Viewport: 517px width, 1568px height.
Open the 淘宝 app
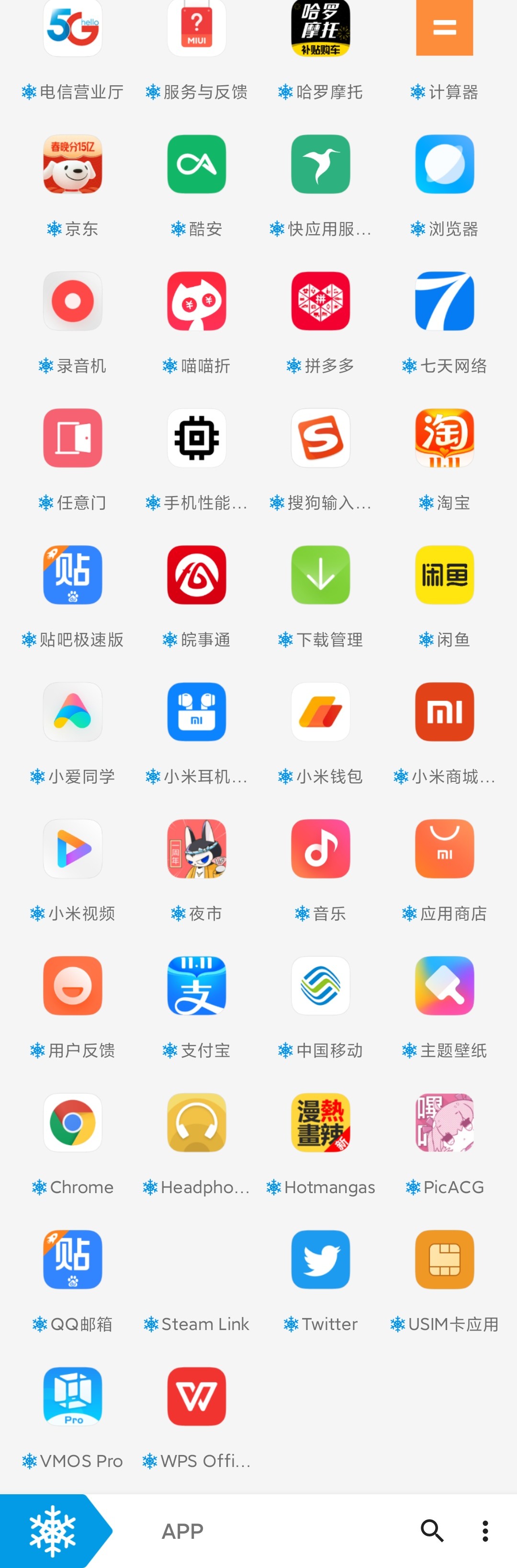(x=444, y=438)
